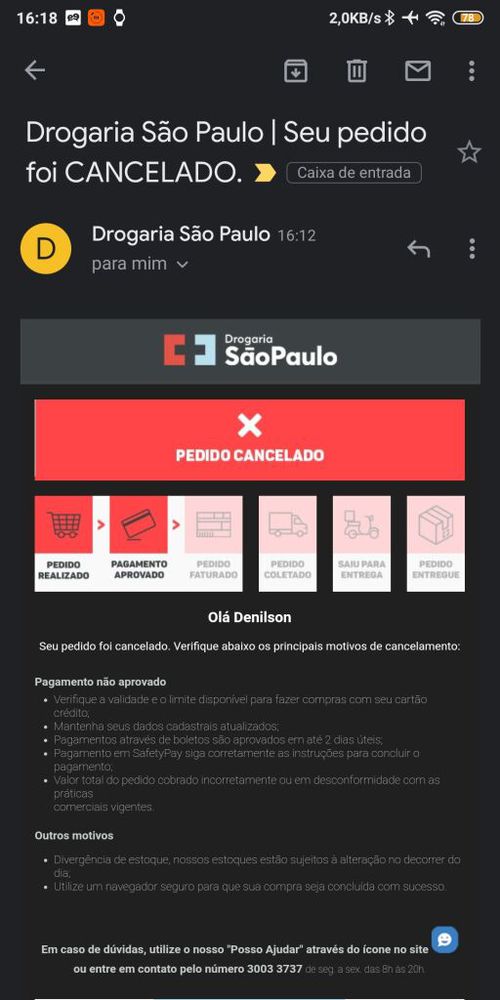Delete this email
The image size is (500, 1000).
tap(357, 70)
